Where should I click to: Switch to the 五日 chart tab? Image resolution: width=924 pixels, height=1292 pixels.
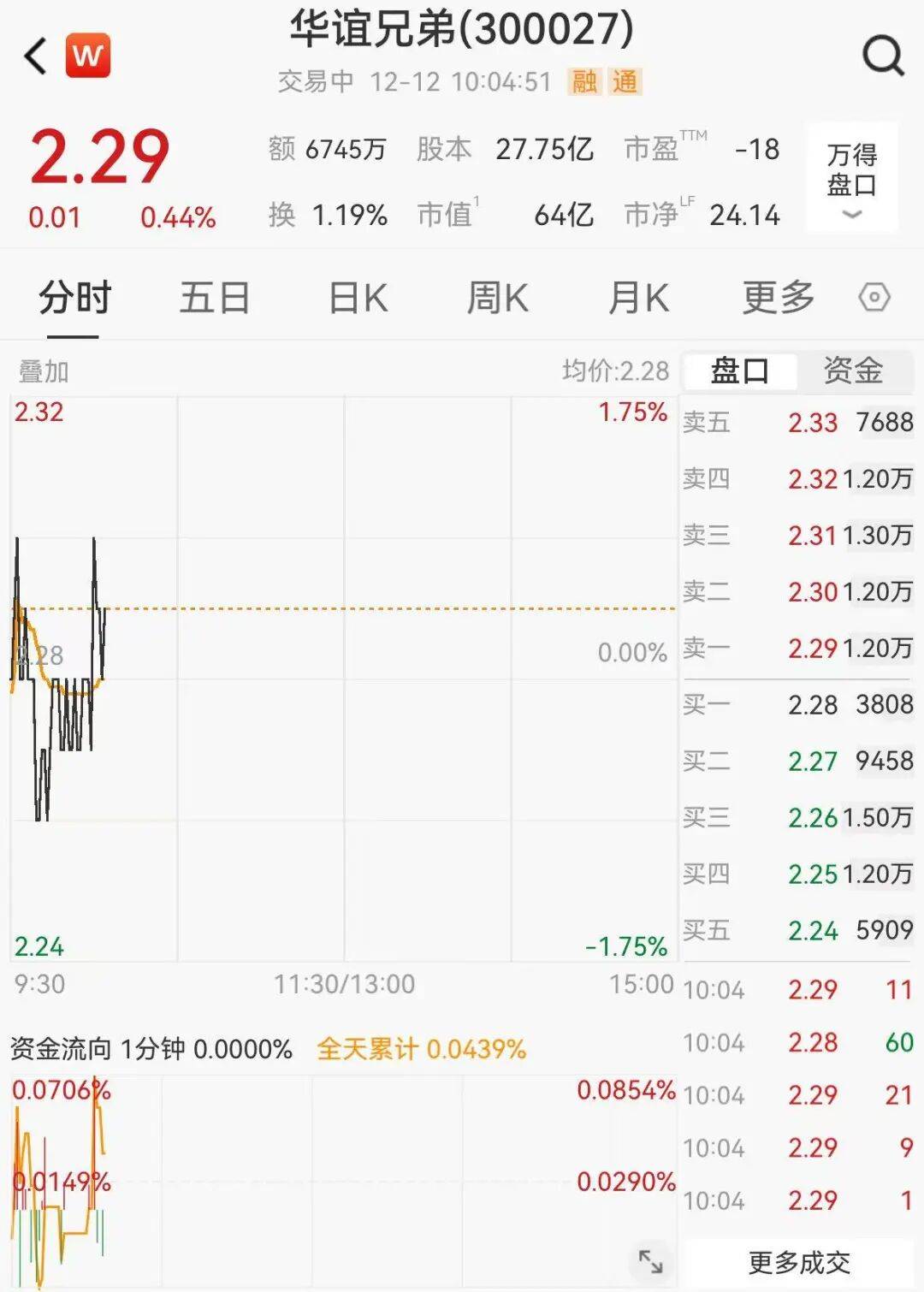coord(214,299)
